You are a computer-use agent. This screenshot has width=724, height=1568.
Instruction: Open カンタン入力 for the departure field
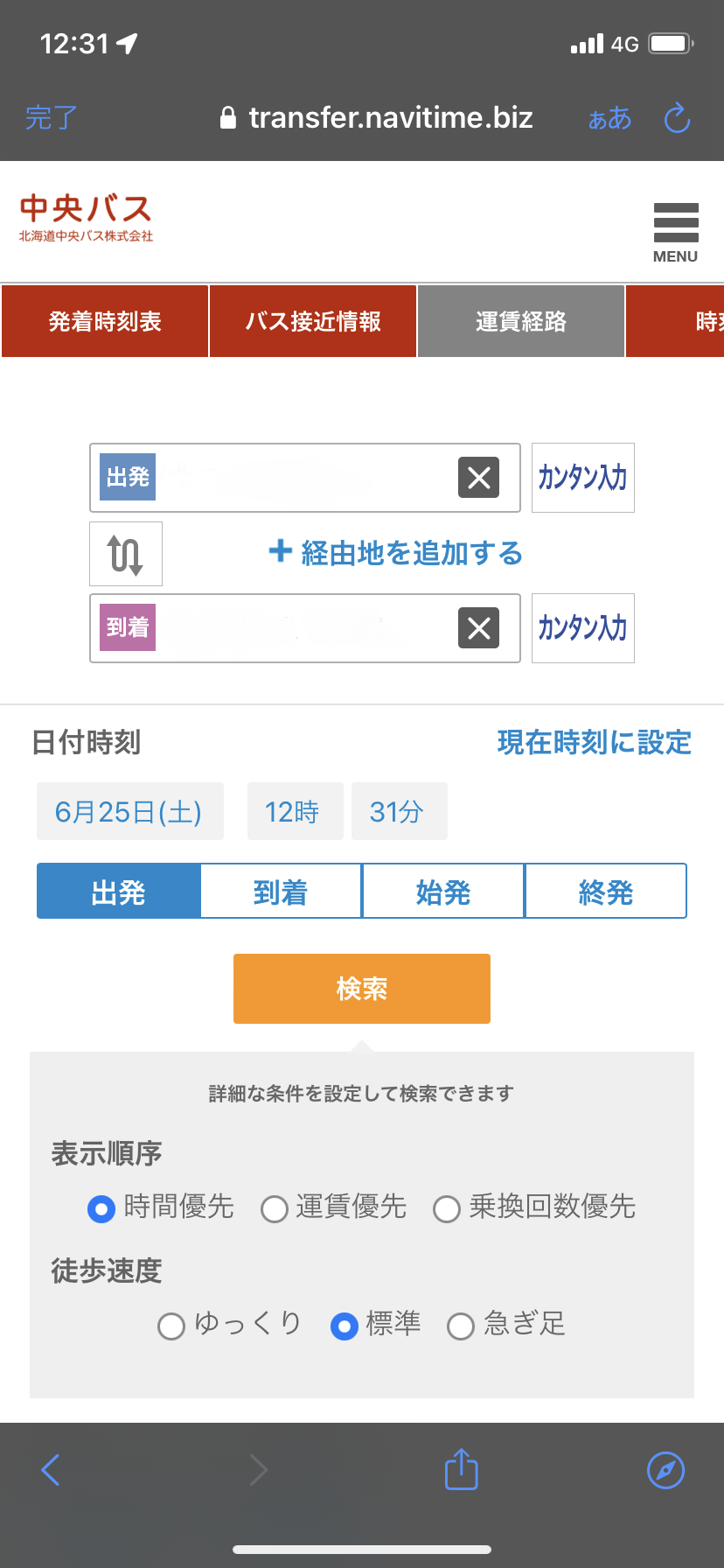(x=583, y=478)
